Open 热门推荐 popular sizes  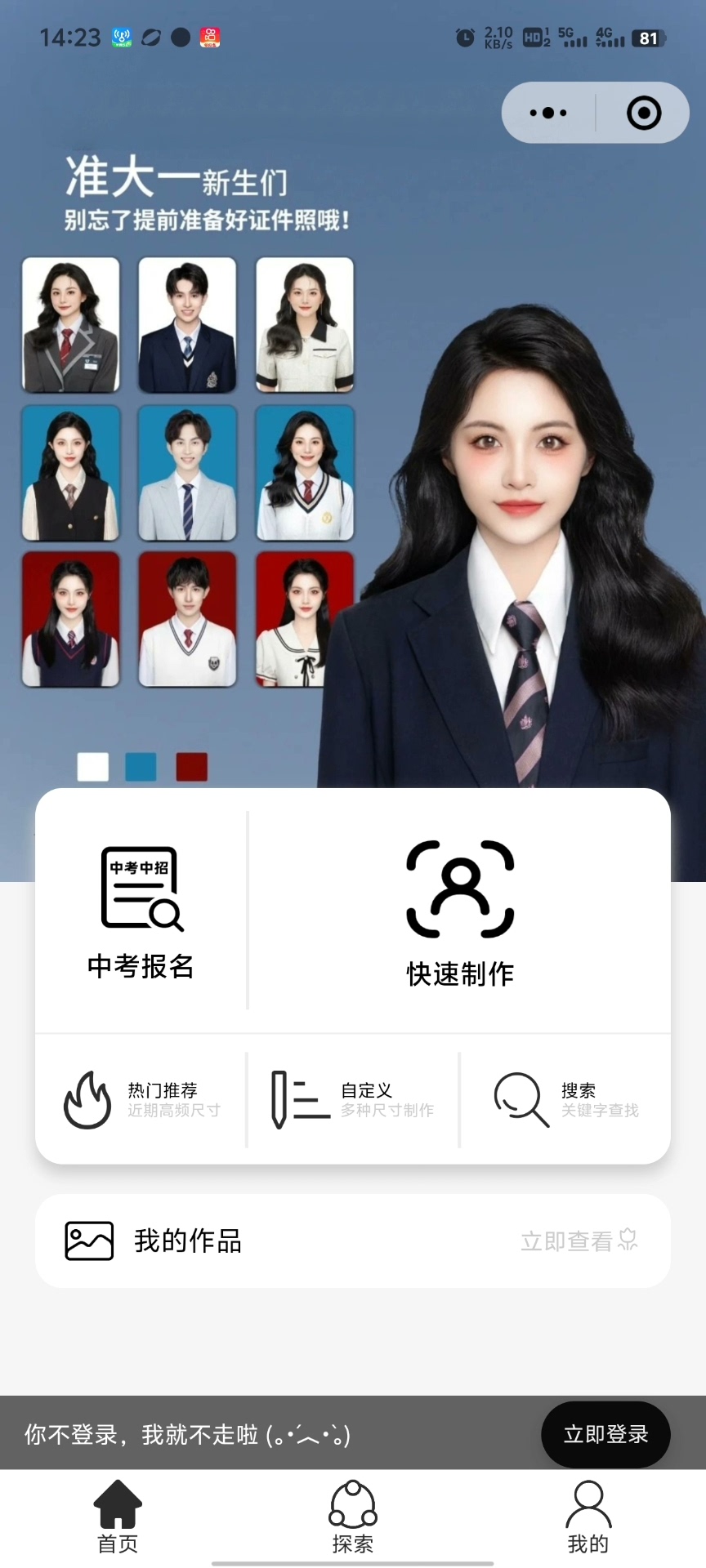(x=141, y=1099)
